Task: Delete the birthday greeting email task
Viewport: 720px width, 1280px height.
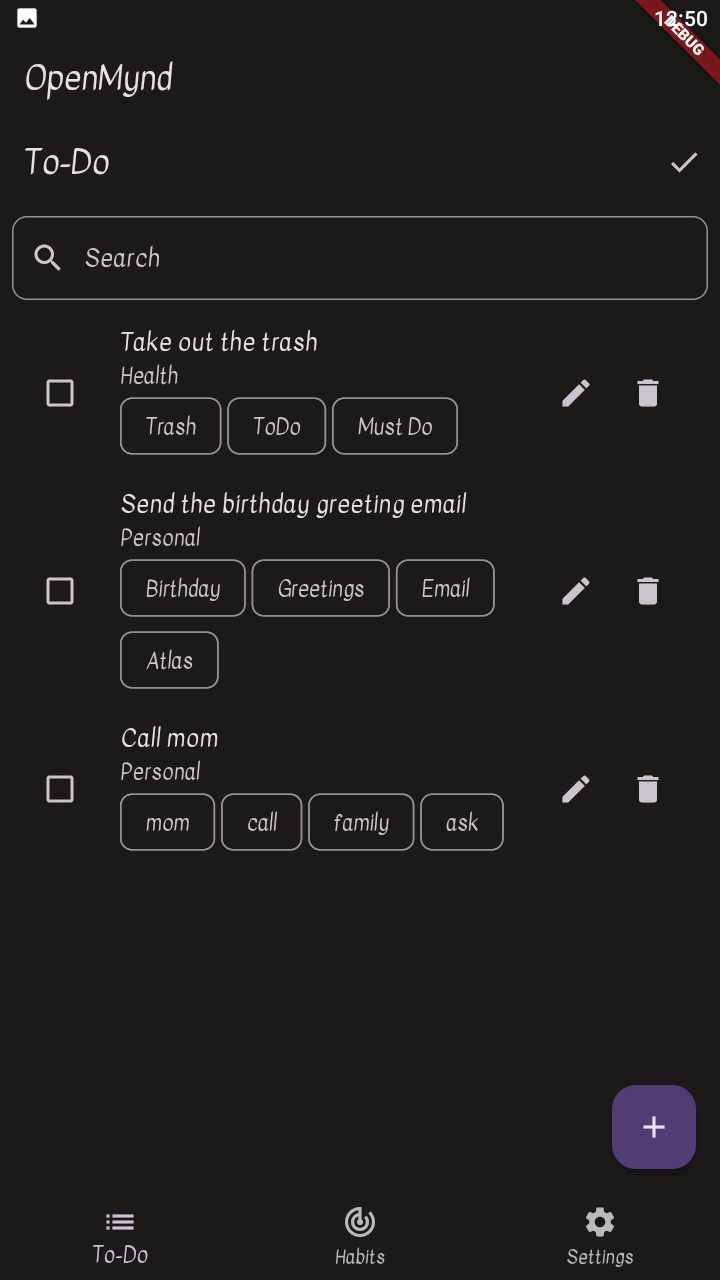Action: coord(648,591)
